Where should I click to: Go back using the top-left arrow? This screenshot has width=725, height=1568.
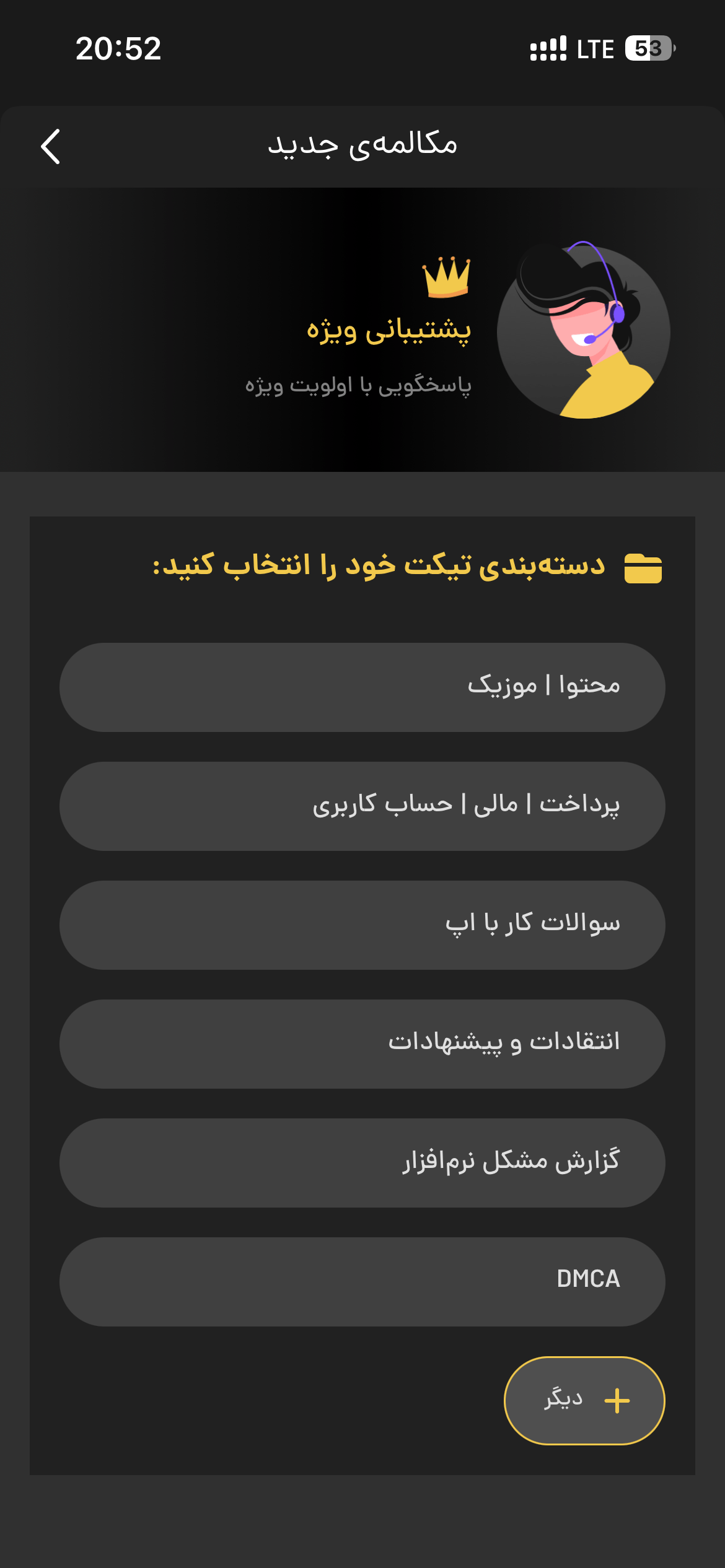[x=50, y=147]
